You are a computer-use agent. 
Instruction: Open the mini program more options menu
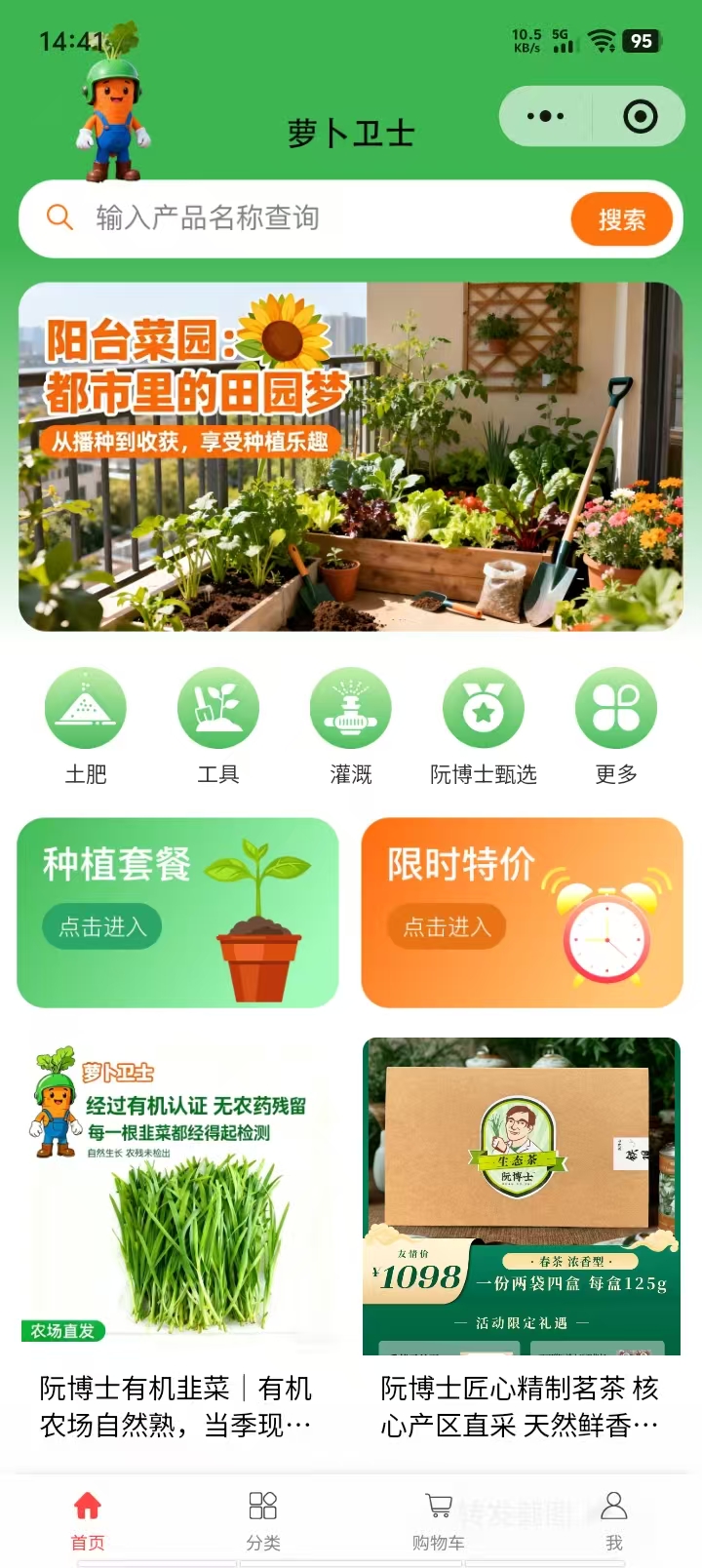[545, 117]
